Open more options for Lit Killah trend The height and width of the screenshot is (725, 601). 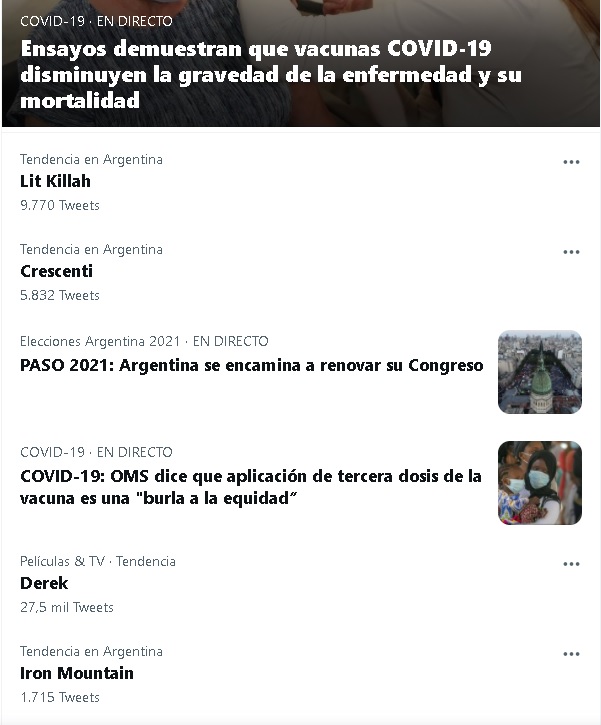[x=571, y=162]
